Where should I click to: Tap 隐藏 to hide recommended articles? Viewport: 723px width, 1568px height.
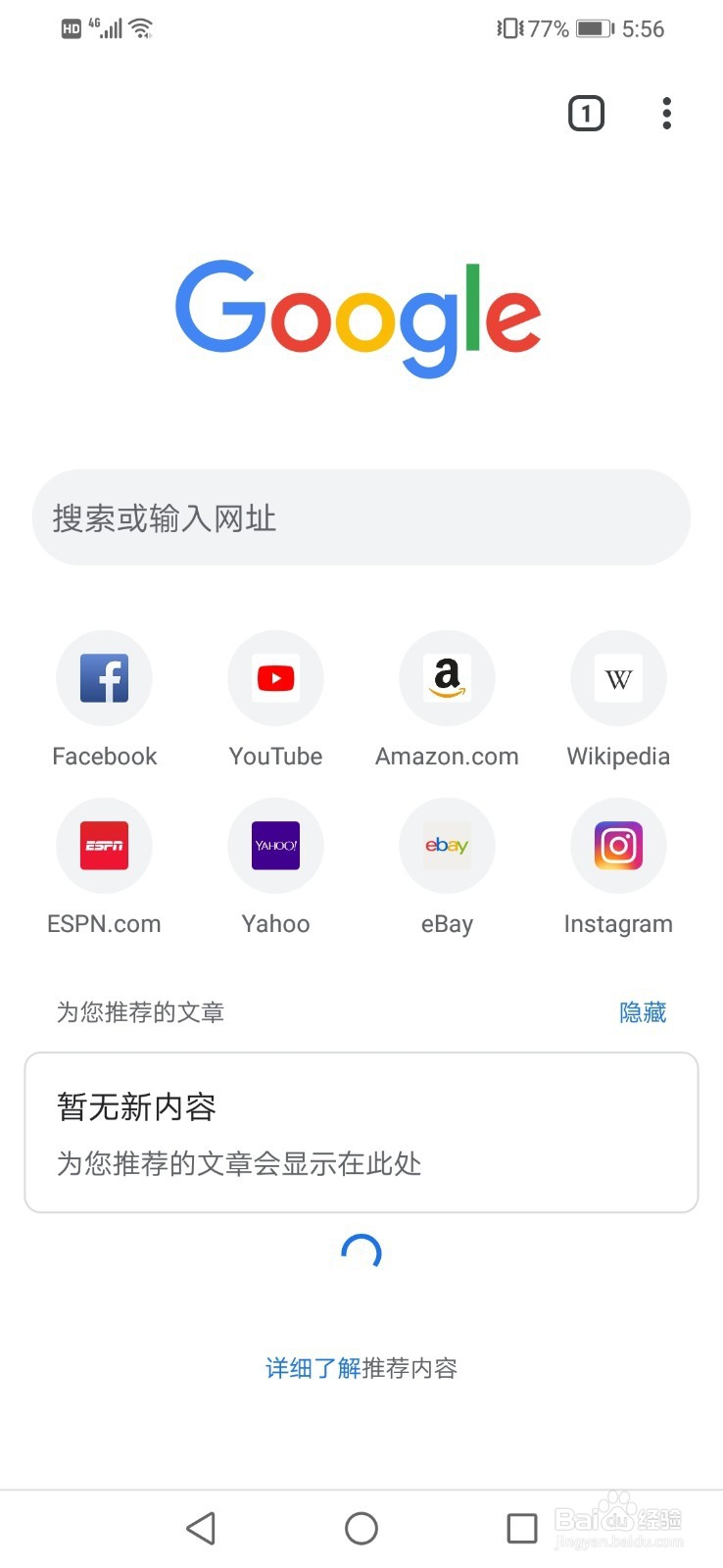(643, 1012)
